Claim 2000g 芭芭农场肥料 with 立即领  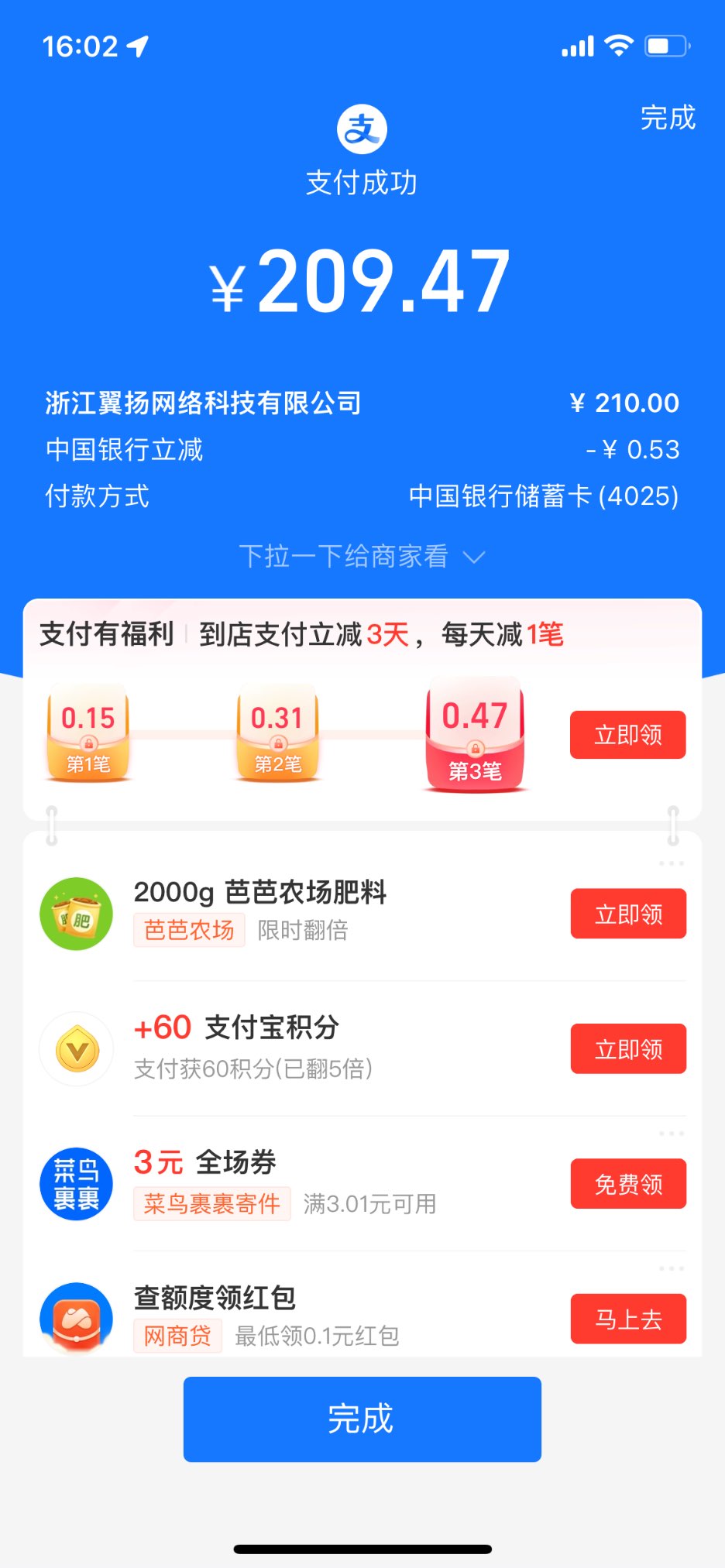[x=627, y=914]
